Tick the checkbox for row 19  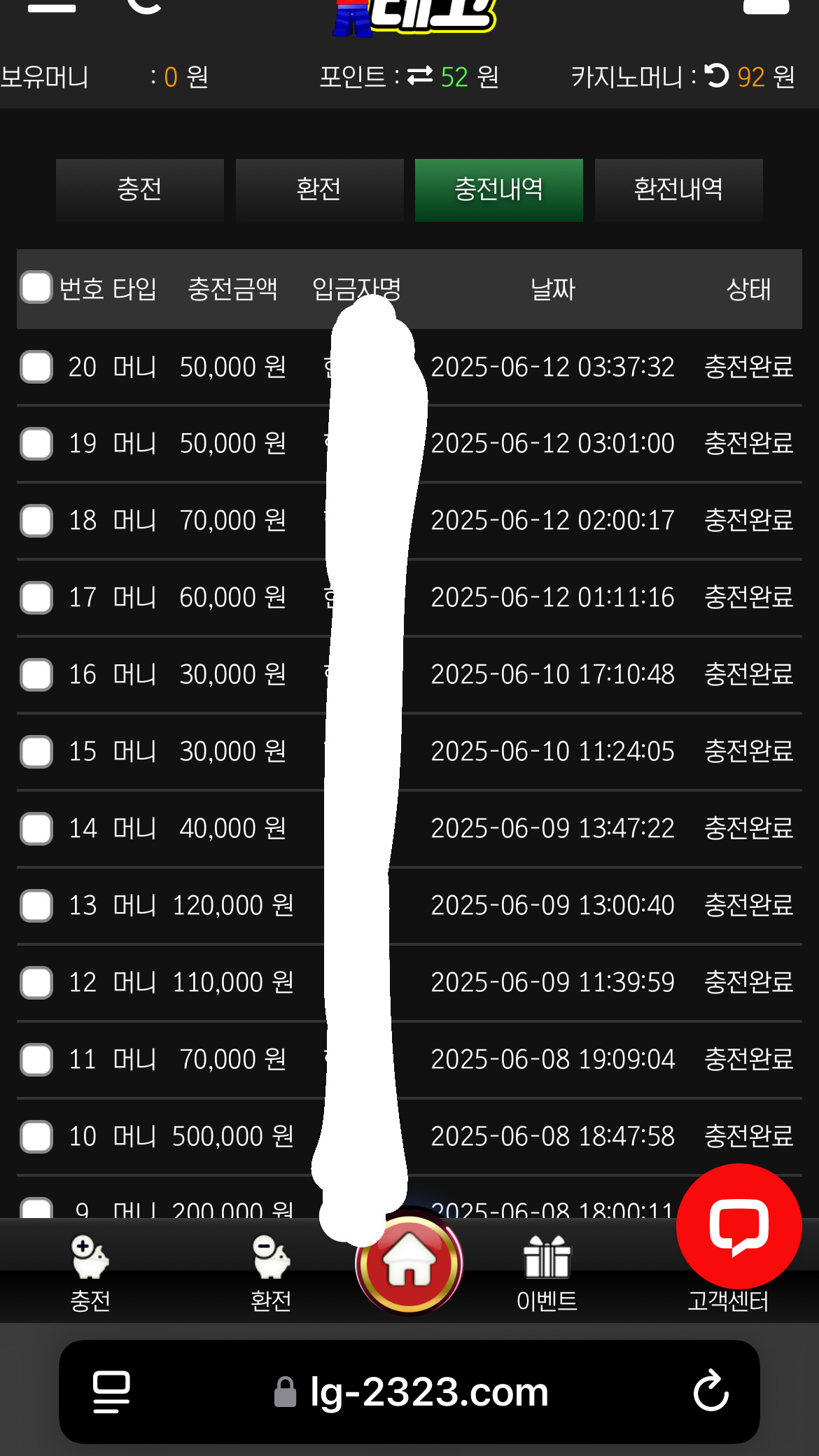(36, 444)
